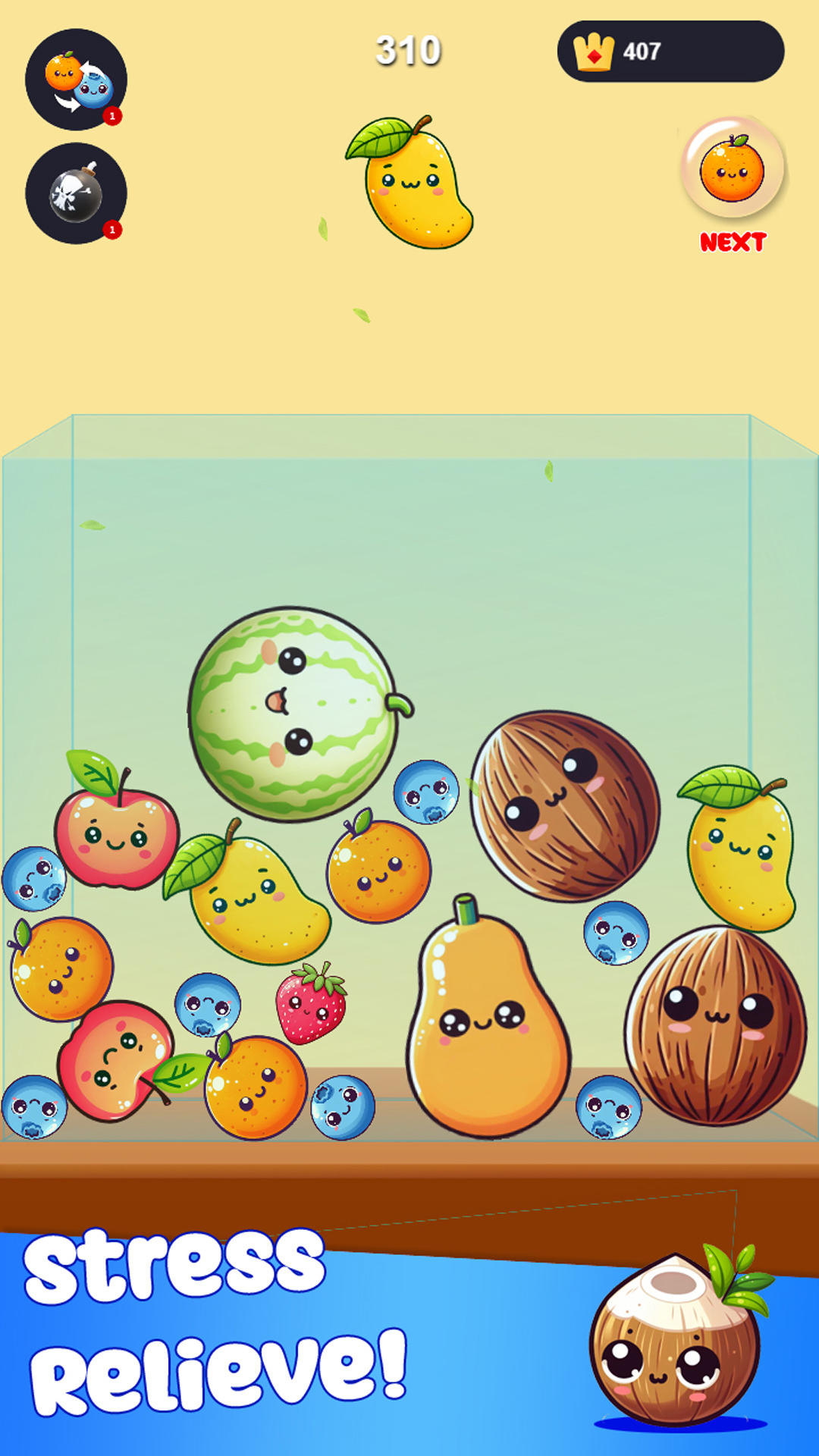Screen dimensions: 819x1456
Task: Click the blue Stress Relieve banner
Action: click(x=212, y=1327)
